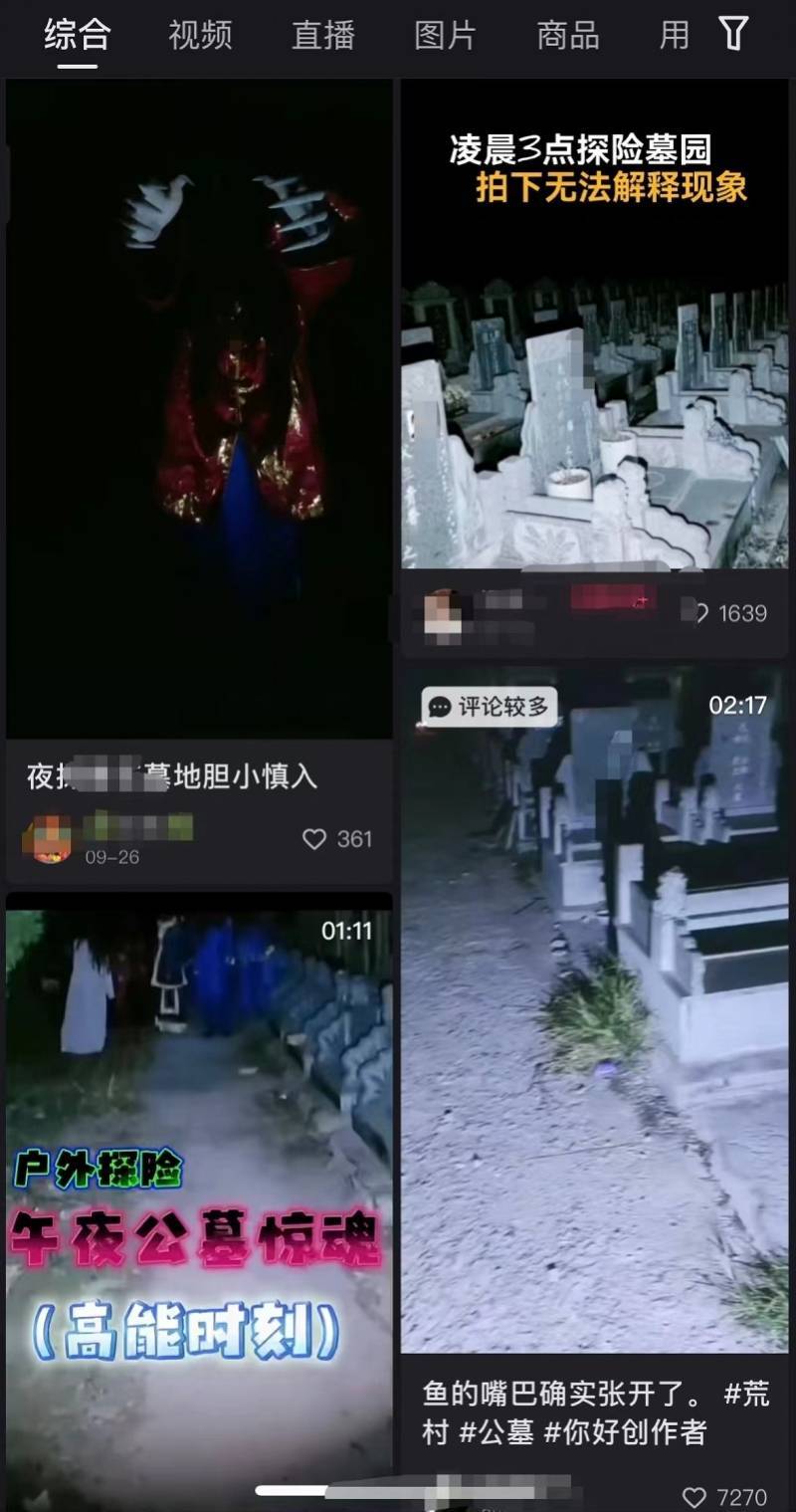The image size is (796, 1512).
Task: Switch to the 视频 tab
Action: point(200,36)
